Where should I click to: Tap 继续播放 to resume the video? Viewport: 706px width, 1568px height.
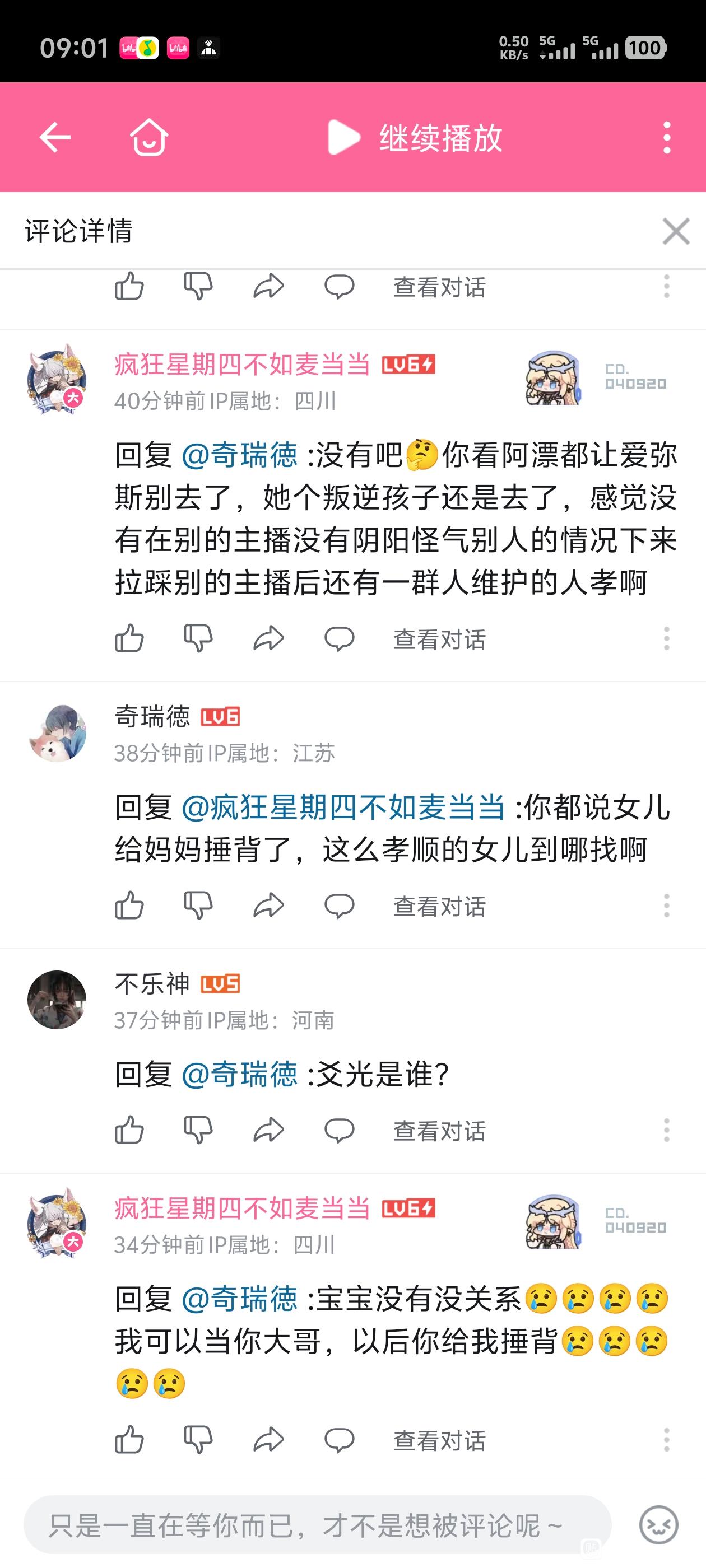[415, 137]
